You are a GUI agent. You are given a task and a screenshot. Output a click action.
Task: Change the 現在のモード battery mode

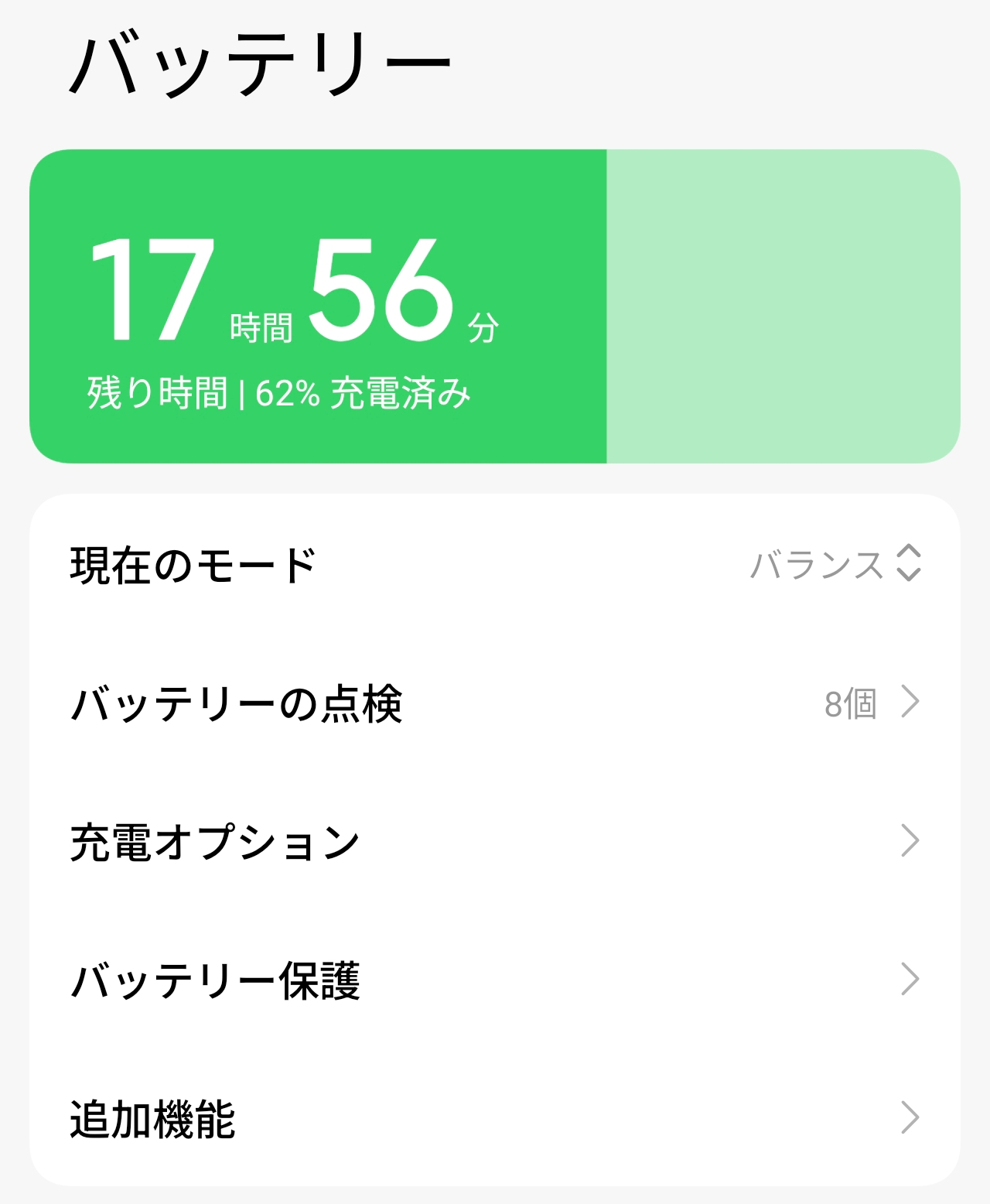tap(835, 564)
